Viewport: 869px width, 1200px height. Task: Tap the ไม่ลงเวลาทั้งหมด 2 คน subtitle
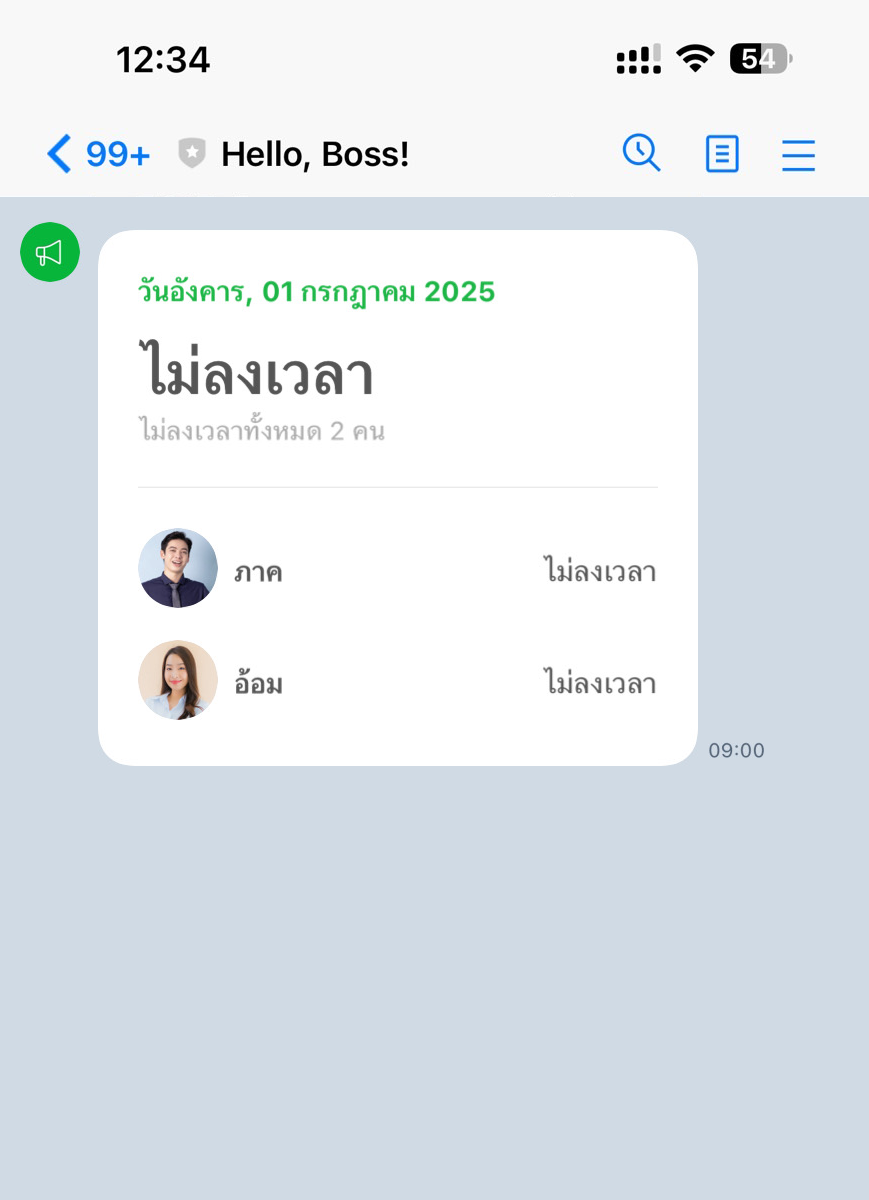pos(263,430)
